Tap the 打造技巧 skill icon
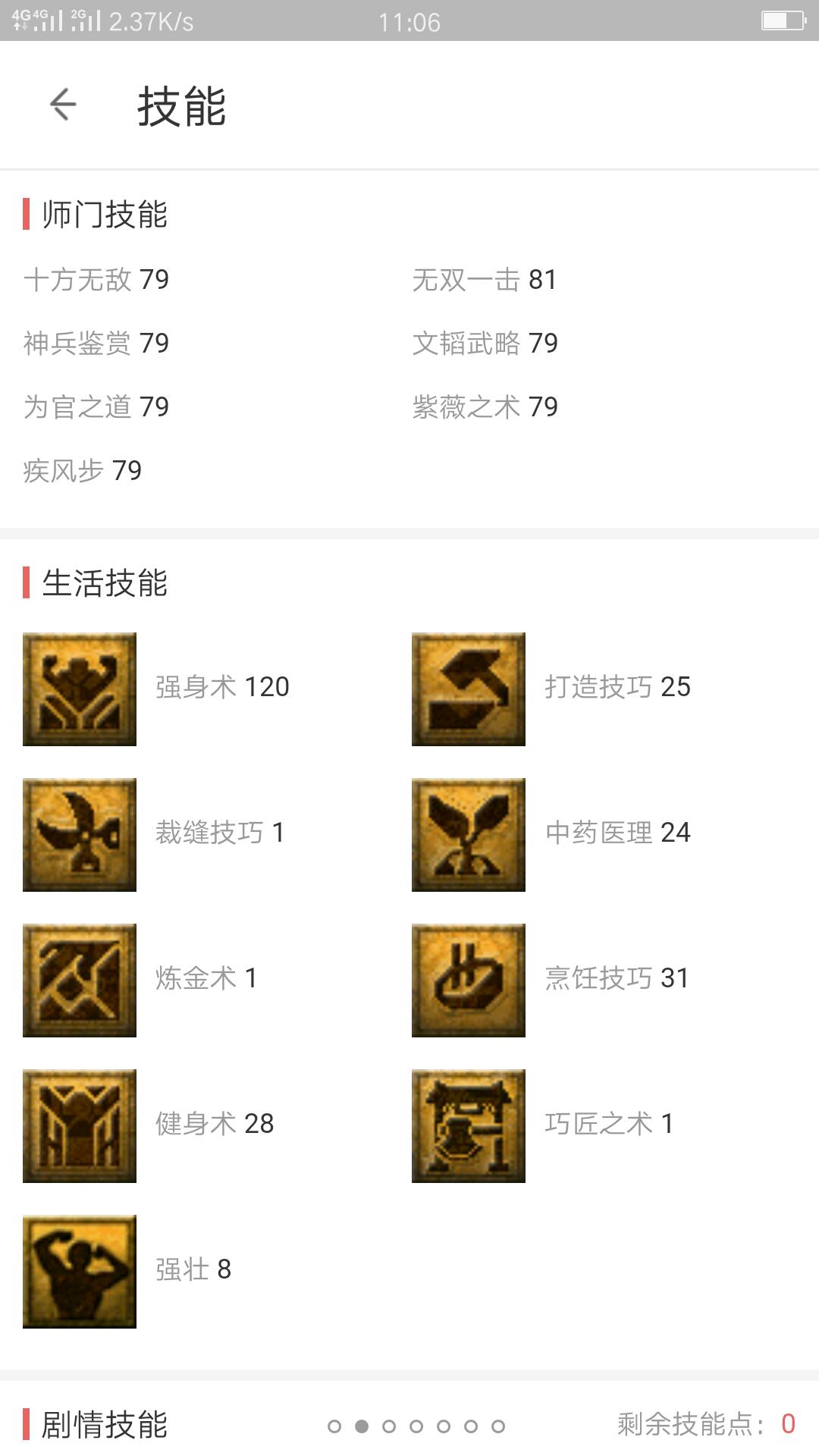Viewport: 819px width, 1456px height. [468, 689]
